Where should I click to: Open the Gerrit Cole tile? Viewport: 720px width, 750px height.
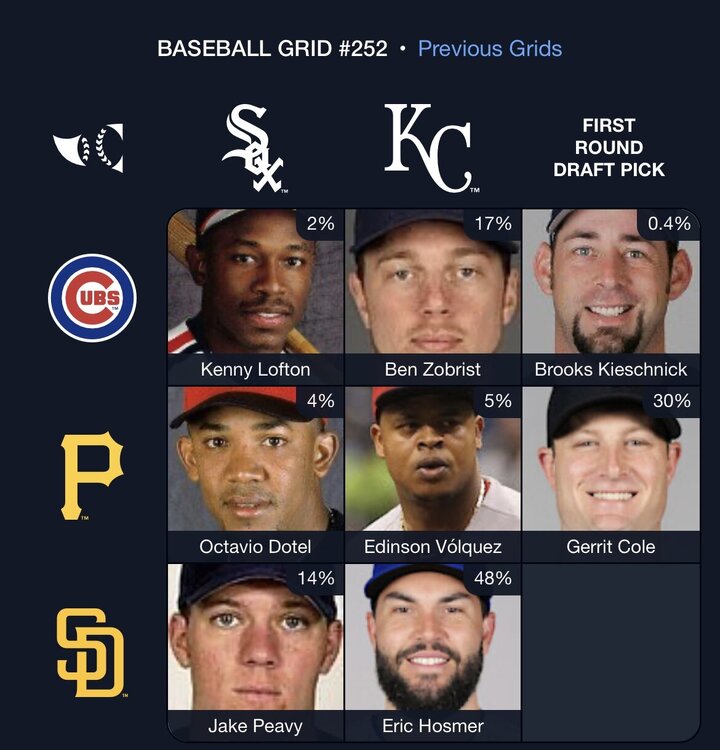(610, 472)
